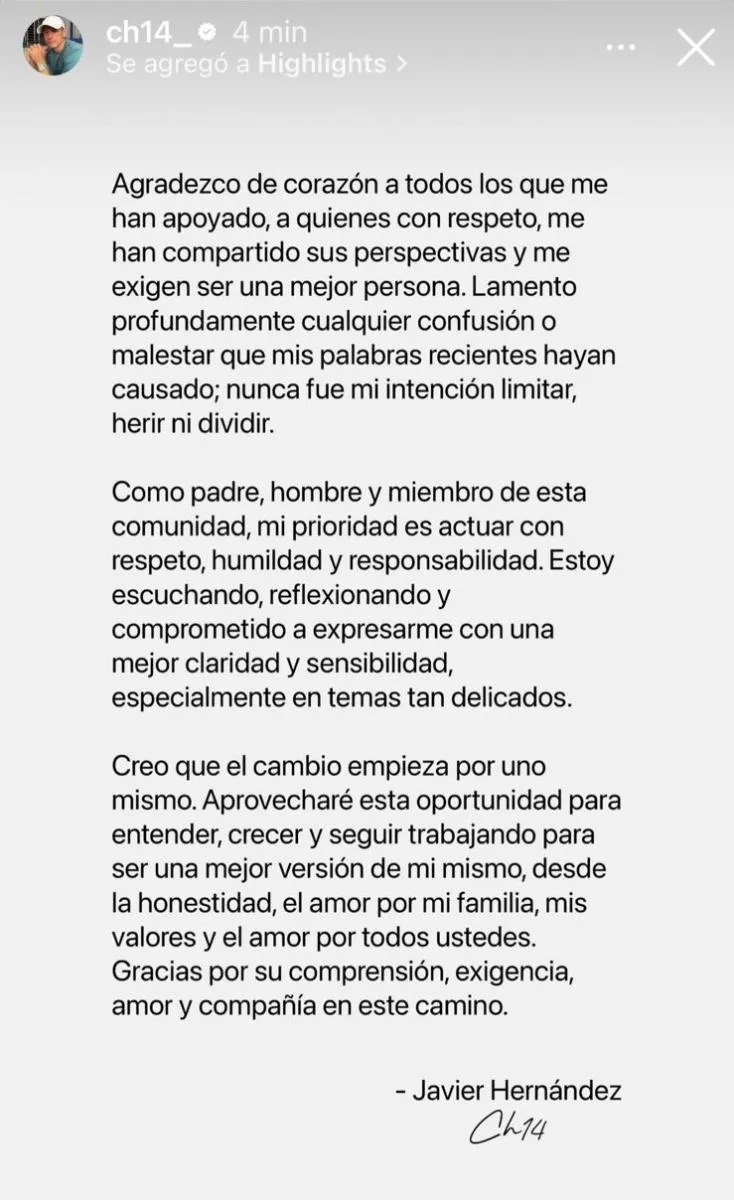
Task: Close the story viewer
Action: point(696,47)
